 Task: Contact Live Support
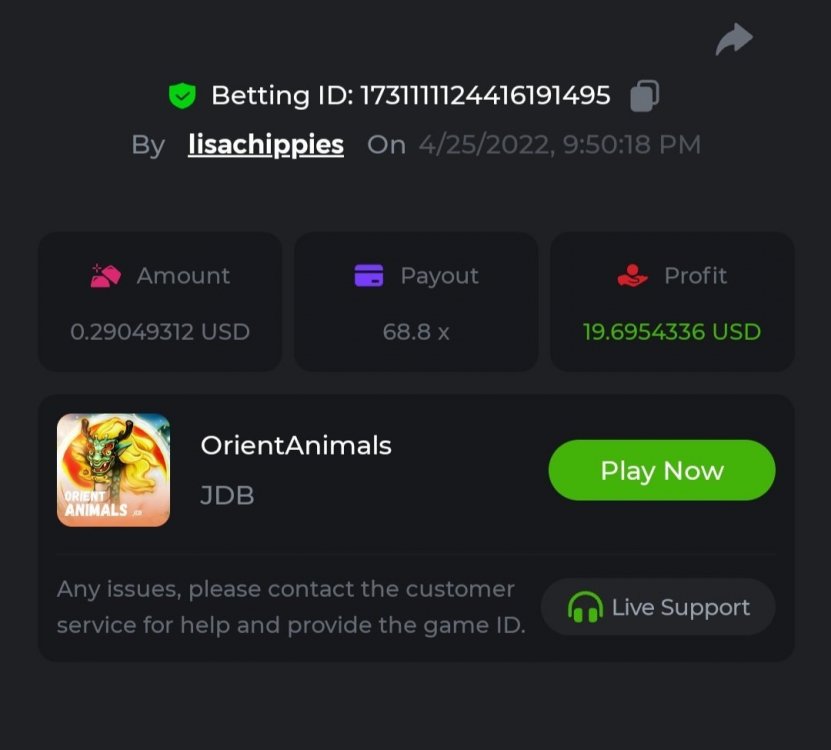pyautogui.click(x=658, y=607)
